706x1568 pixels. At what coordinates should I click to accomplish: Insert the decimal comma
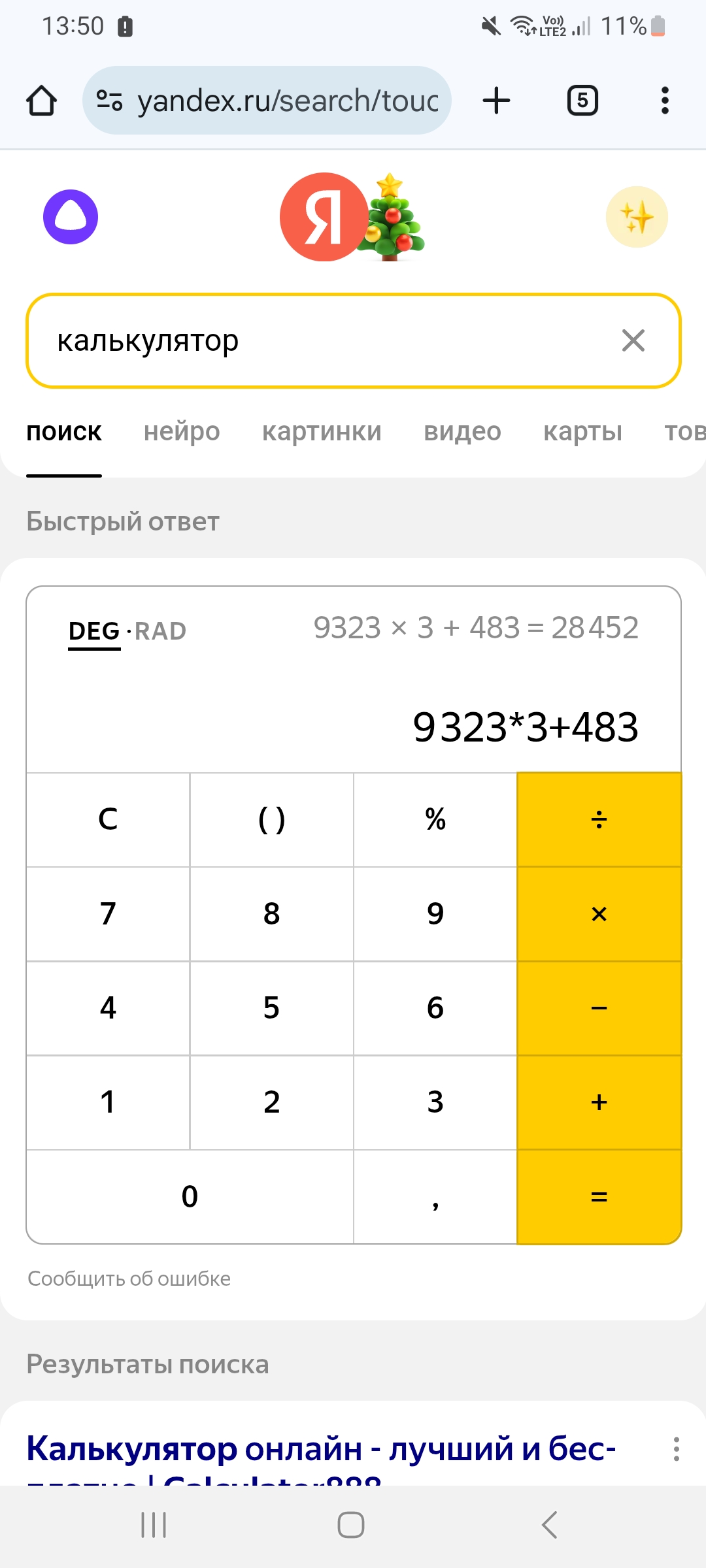pos(435,1197)
